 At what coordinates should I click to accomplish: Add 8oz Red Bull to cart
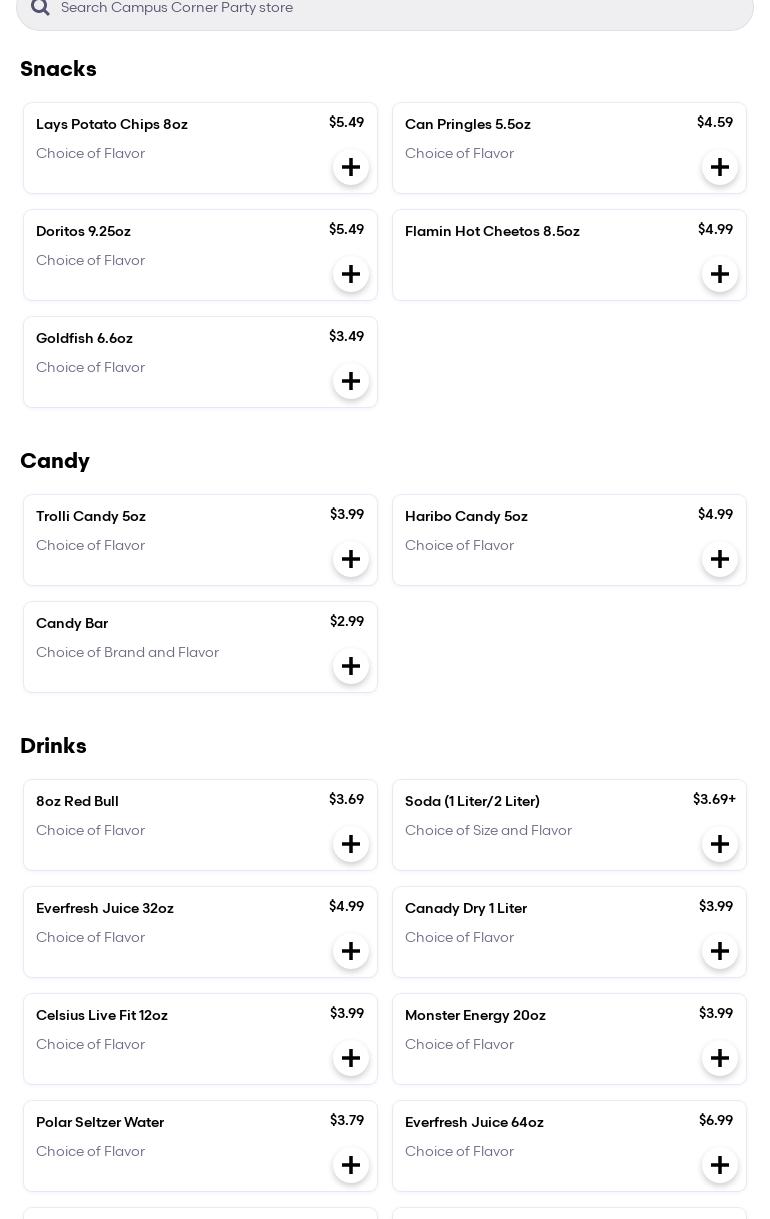tap(351, 844)
